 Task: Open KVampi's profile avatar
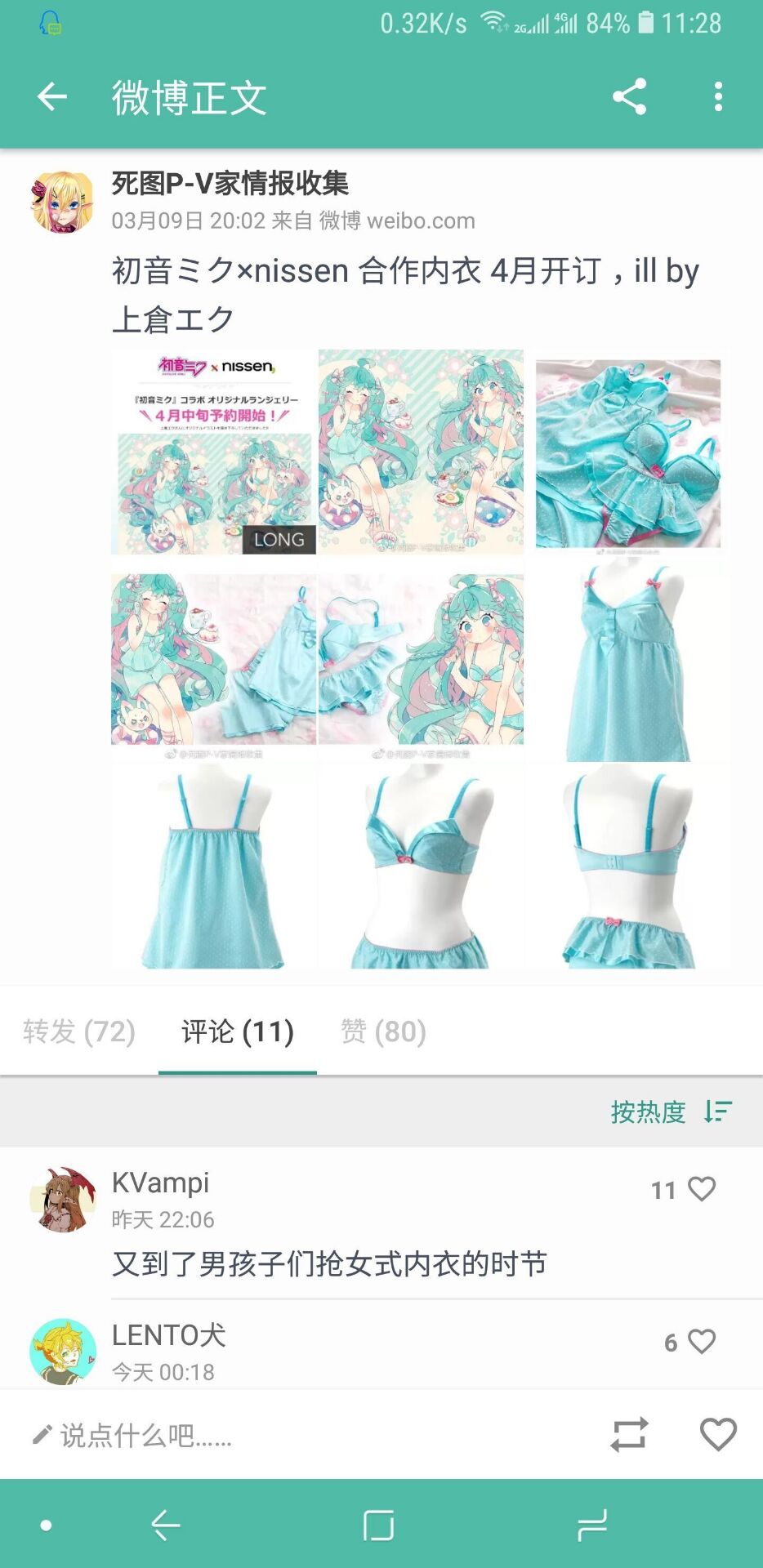[x=62, y=1200]
